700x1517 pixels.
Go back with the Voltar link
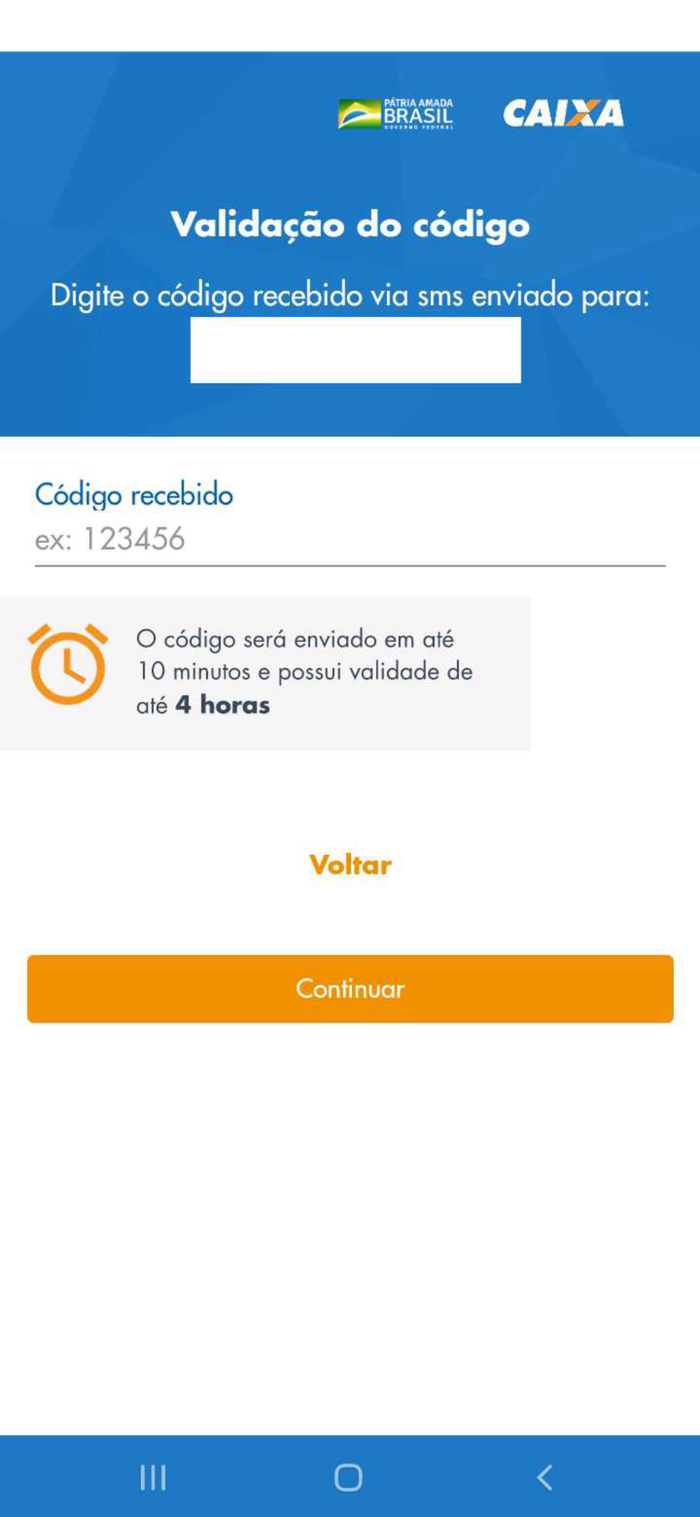pos(350,865)
